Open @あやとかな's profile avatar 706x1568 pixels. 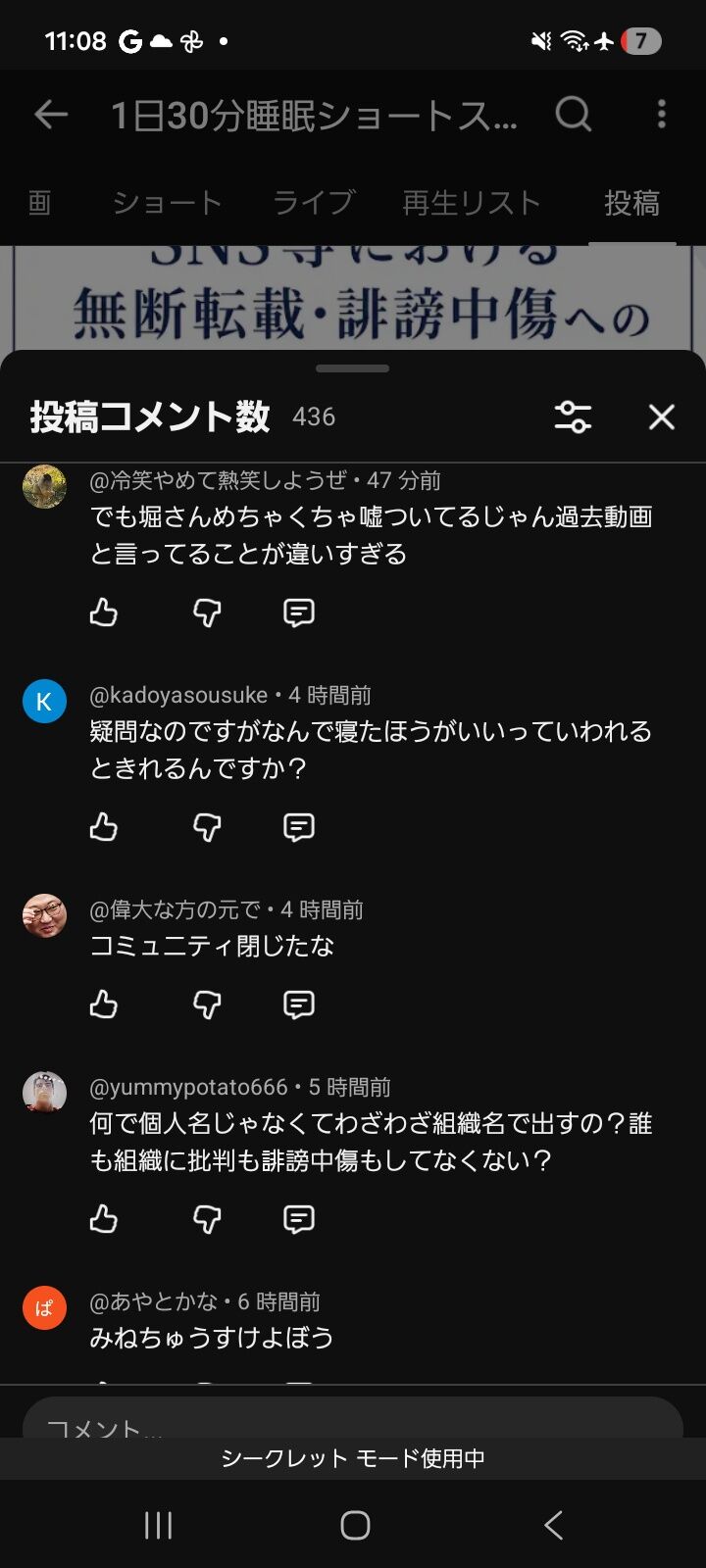[44, 1307]
